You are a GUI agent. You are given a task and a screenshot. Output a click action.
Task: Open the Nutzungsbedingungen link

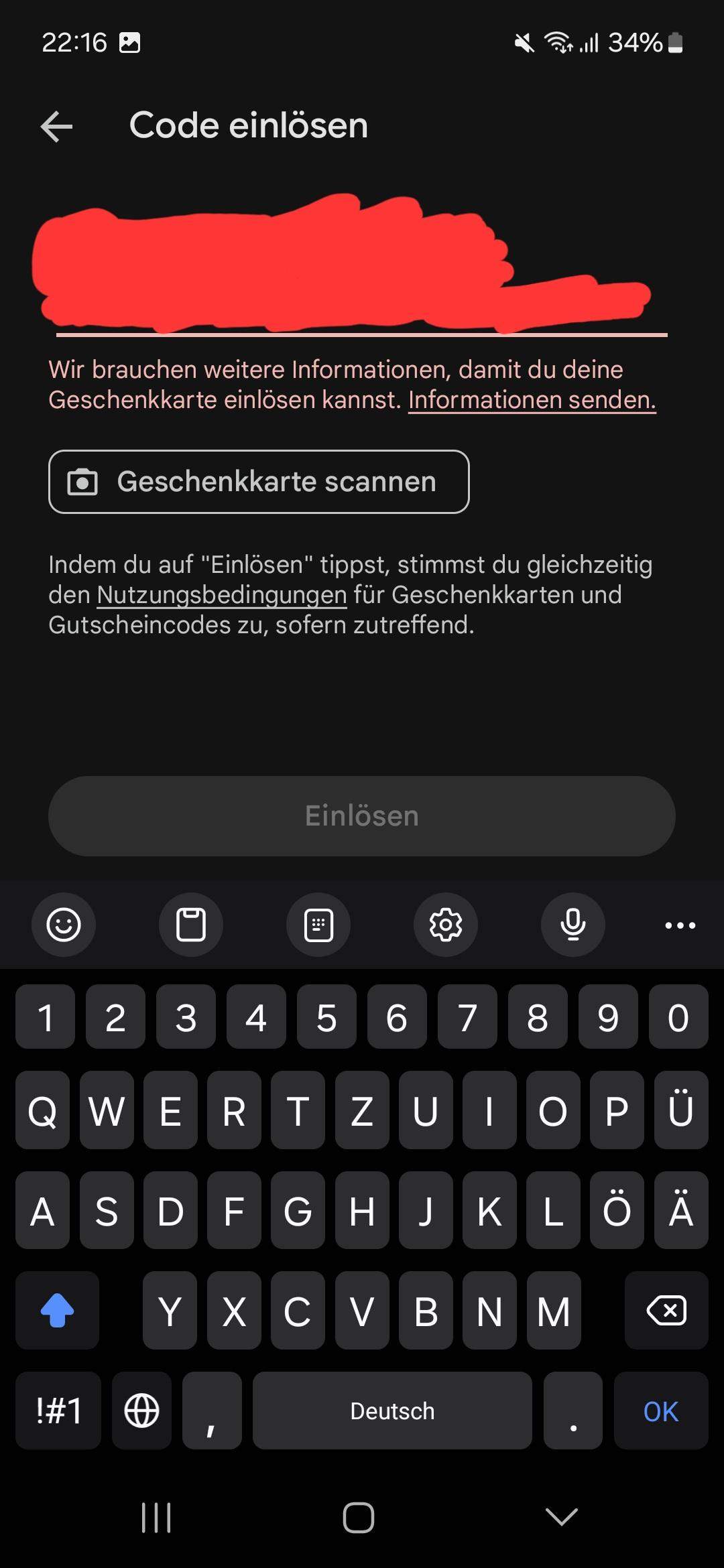(222, 595)
